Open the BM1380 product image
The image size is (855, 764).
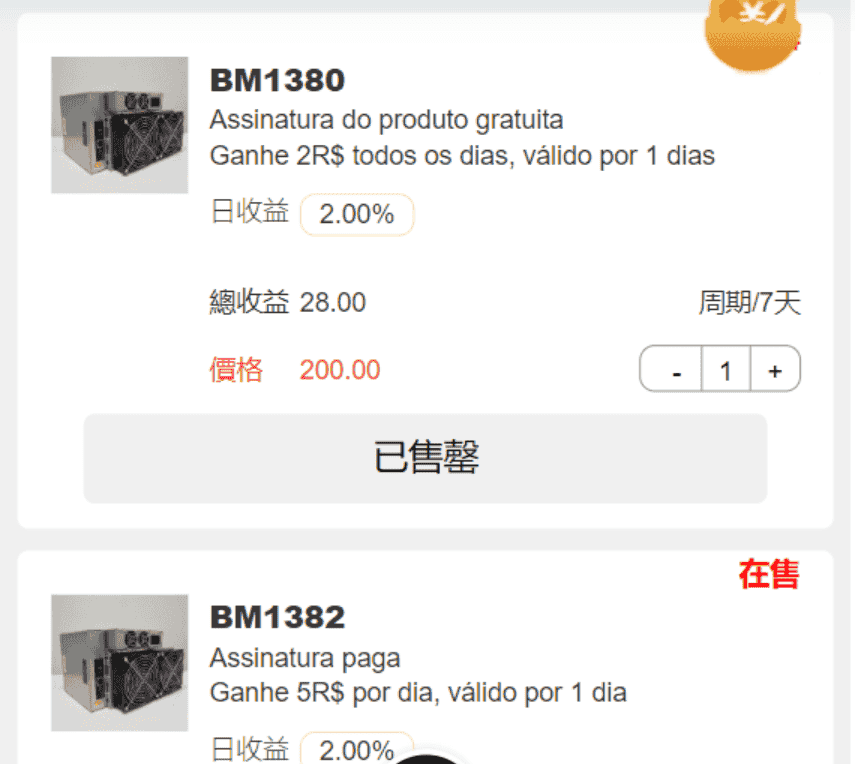click(x=120, y=125)
